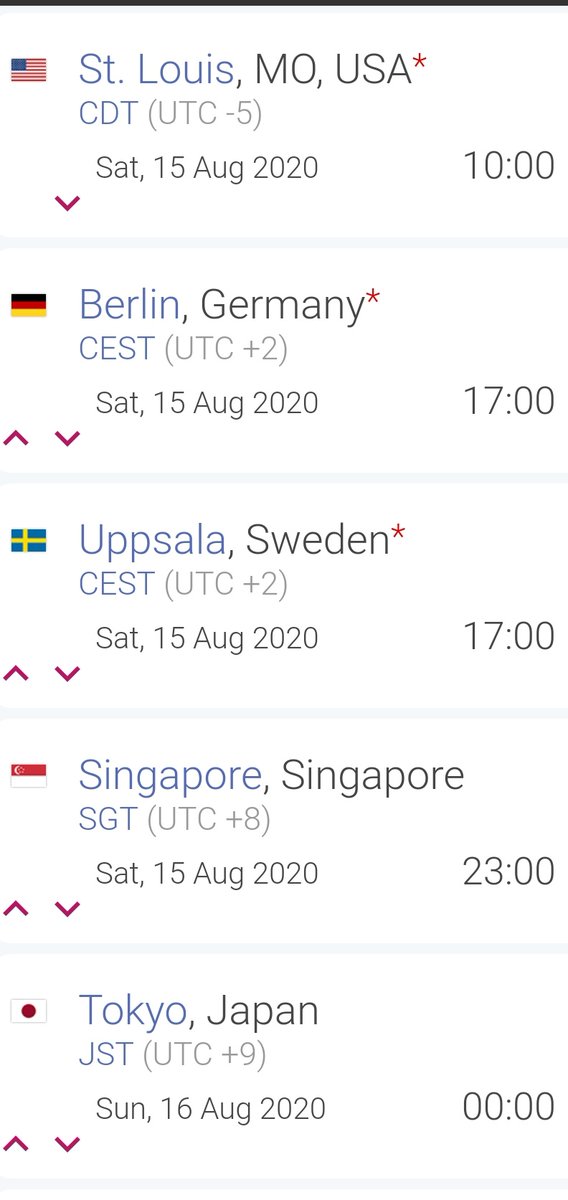Screen dimensions: 568x1200
Task: Open the Berlin city link
Action: pos(129,305)
